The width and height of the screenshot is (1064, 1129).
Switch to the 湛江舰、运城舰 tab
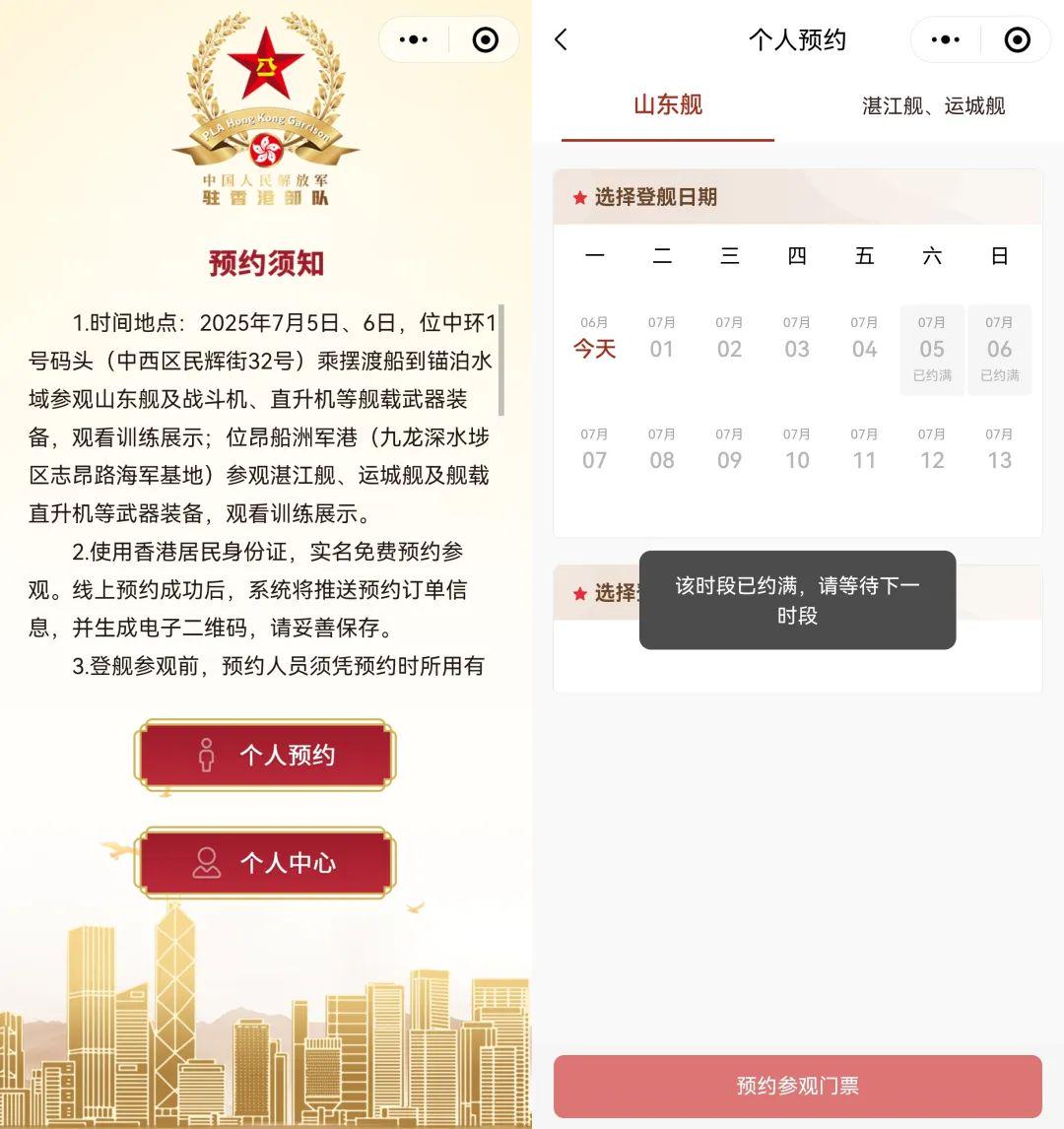(933, 106)
